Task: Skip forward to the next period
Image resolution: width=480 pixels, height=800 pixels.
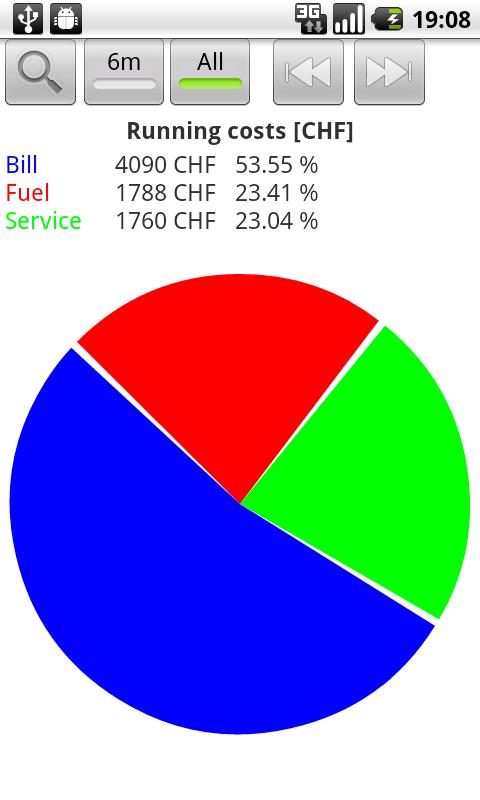Action: pyautogui.click(x=389, y=72)
